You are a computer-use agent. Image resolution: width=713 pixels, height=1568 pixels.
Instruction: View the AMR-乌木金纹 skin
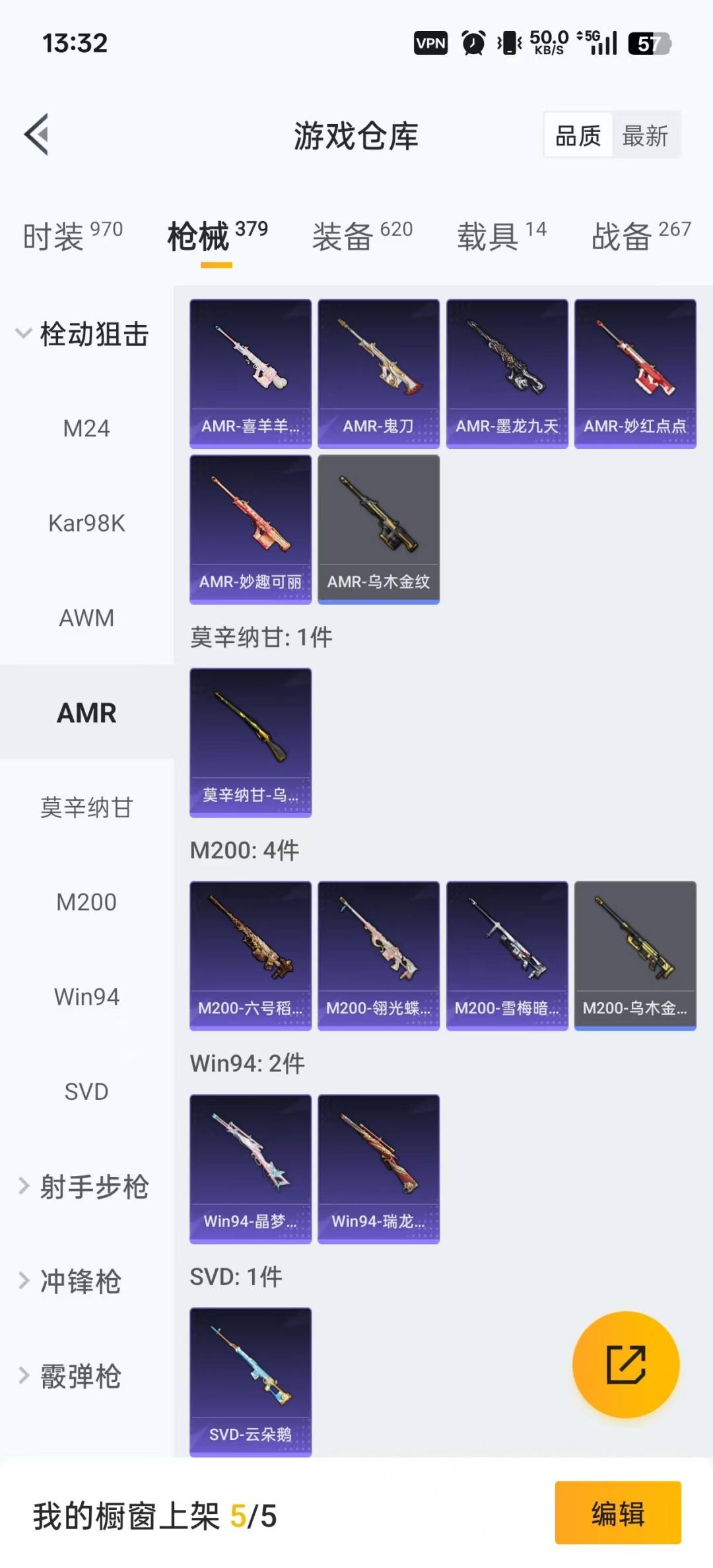[378, 529]
